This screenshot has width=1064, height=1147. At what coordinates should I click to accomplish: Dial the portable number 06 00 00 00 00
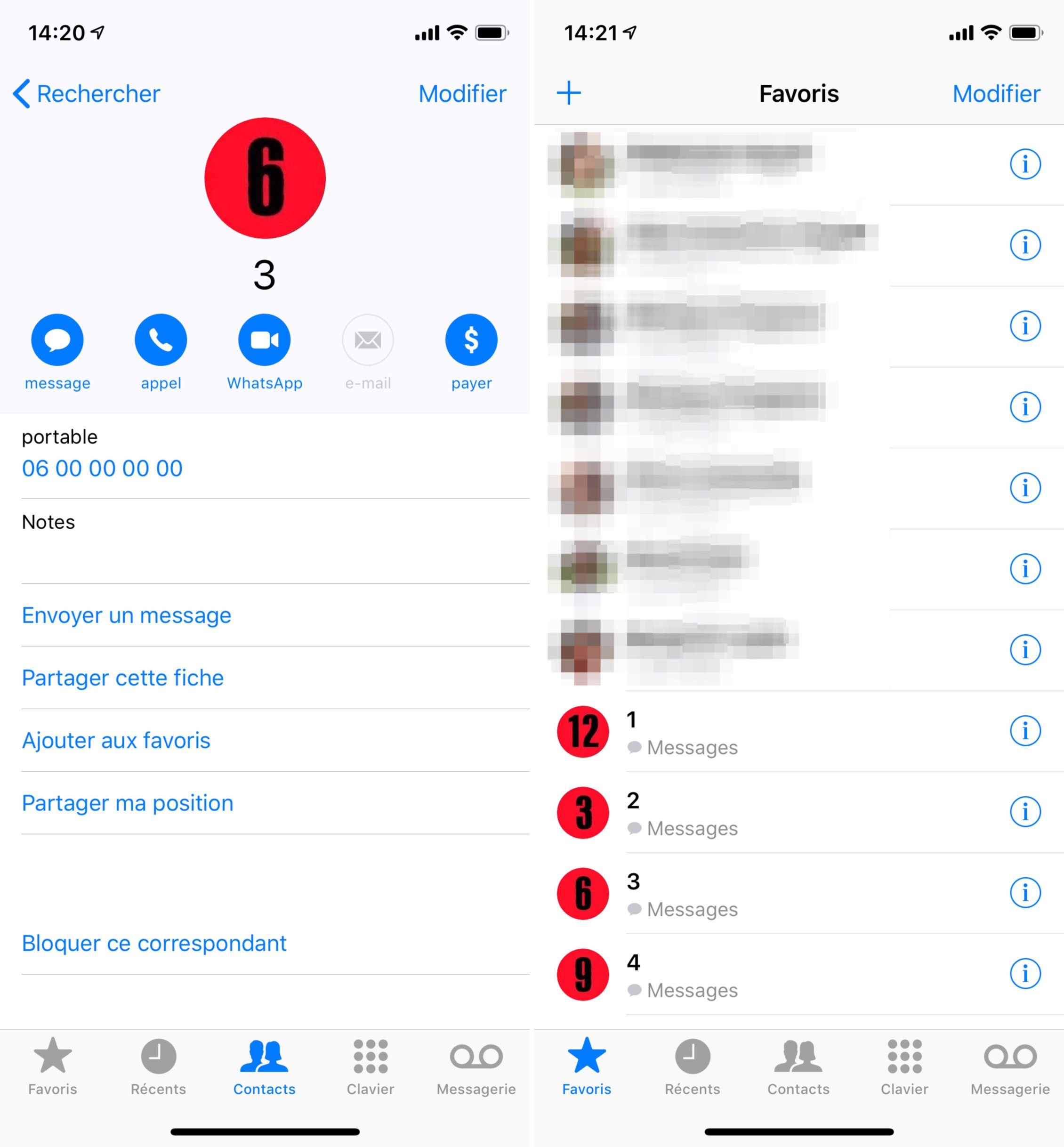click(103, 468)
